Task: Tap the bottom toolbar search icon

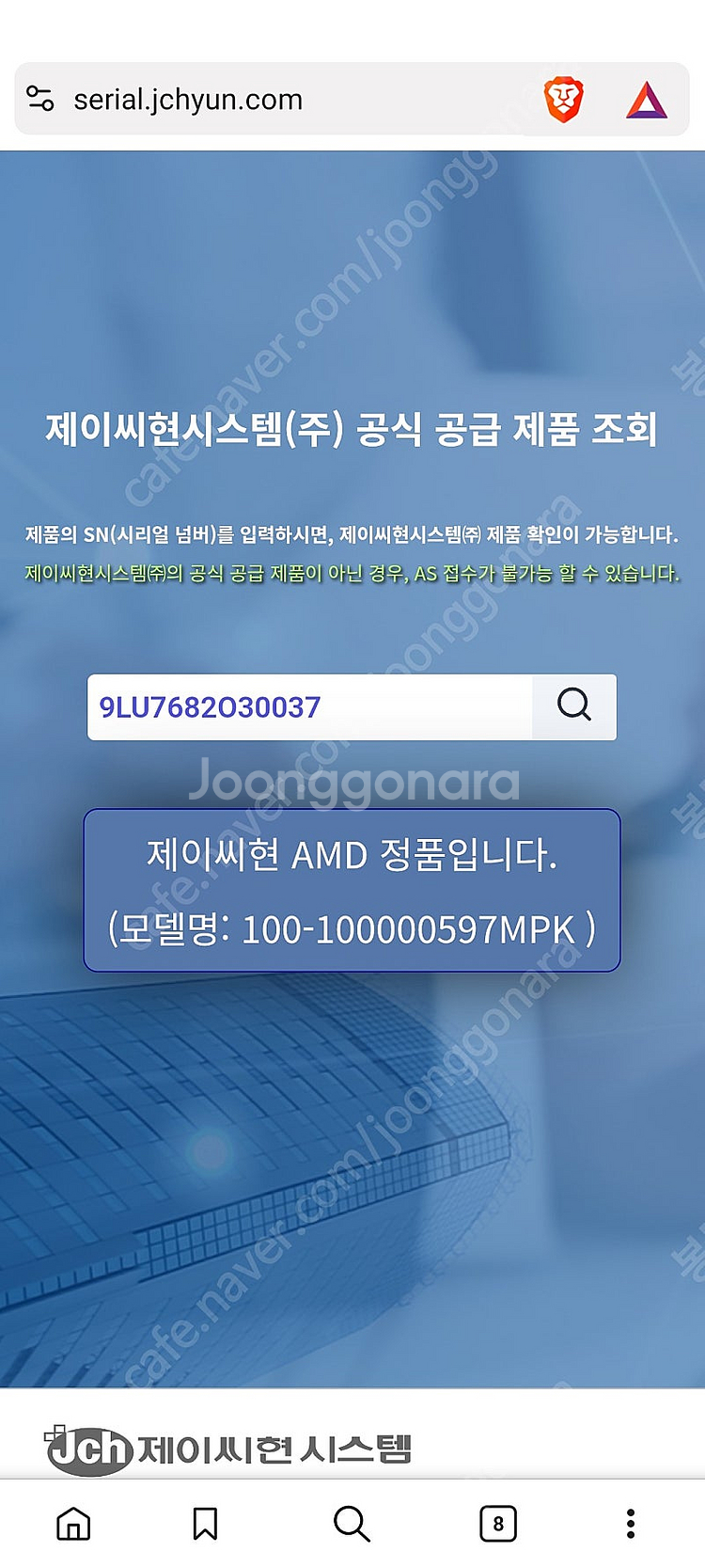Action: point(352,1524)
